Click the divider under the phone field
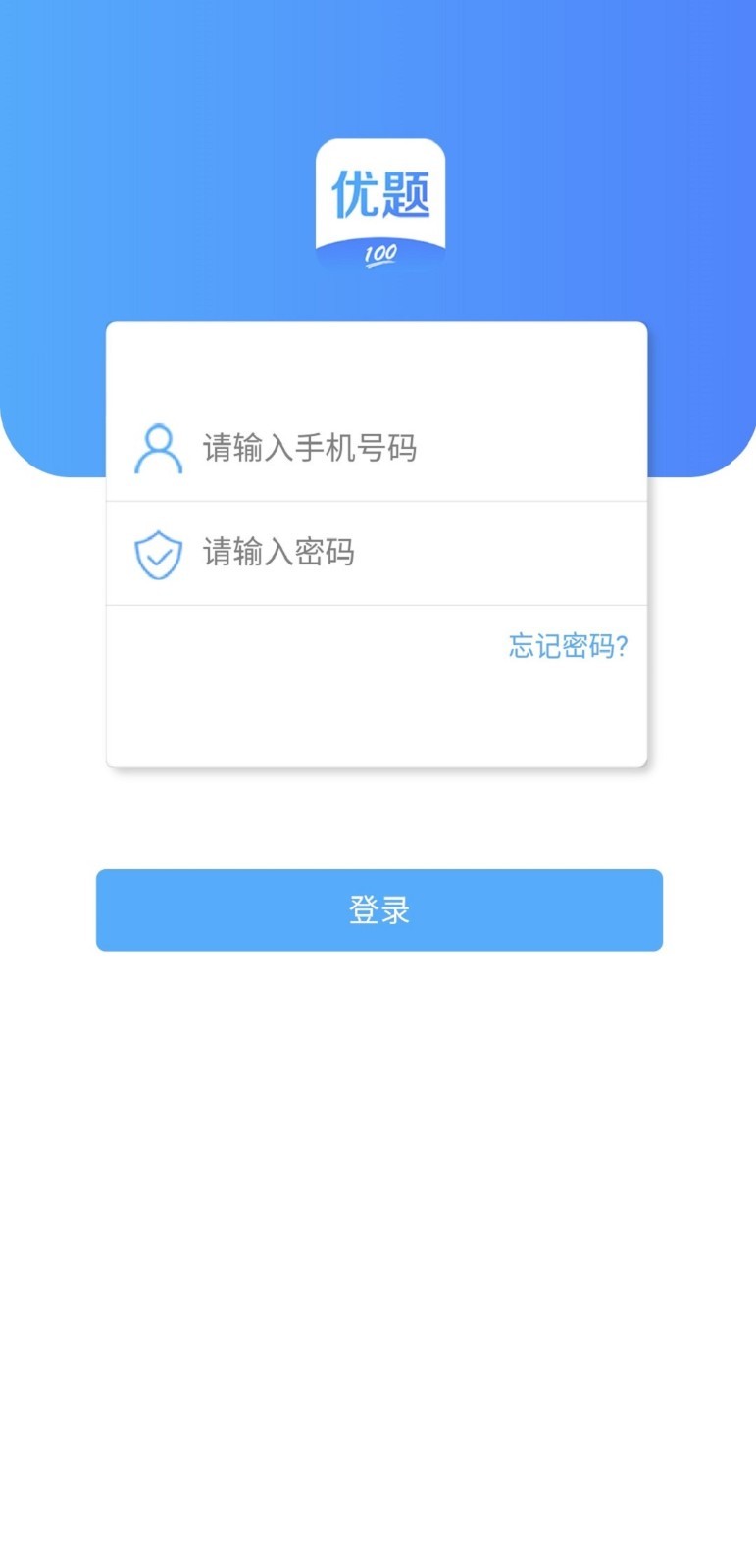 pos(378,501)
